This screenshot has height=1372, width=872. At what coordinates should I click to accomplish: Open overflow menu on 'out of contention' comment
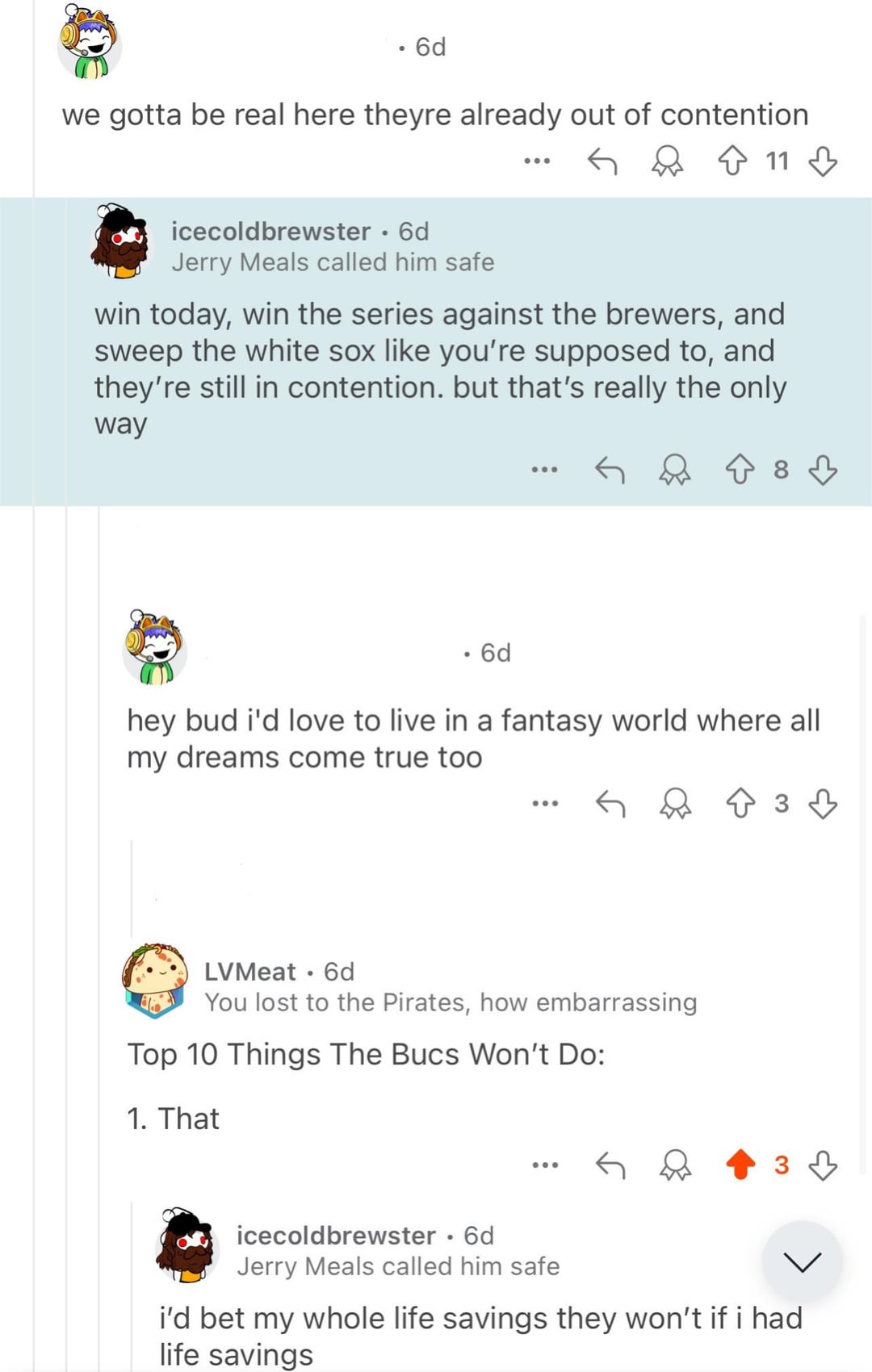[x=537, y=161]
